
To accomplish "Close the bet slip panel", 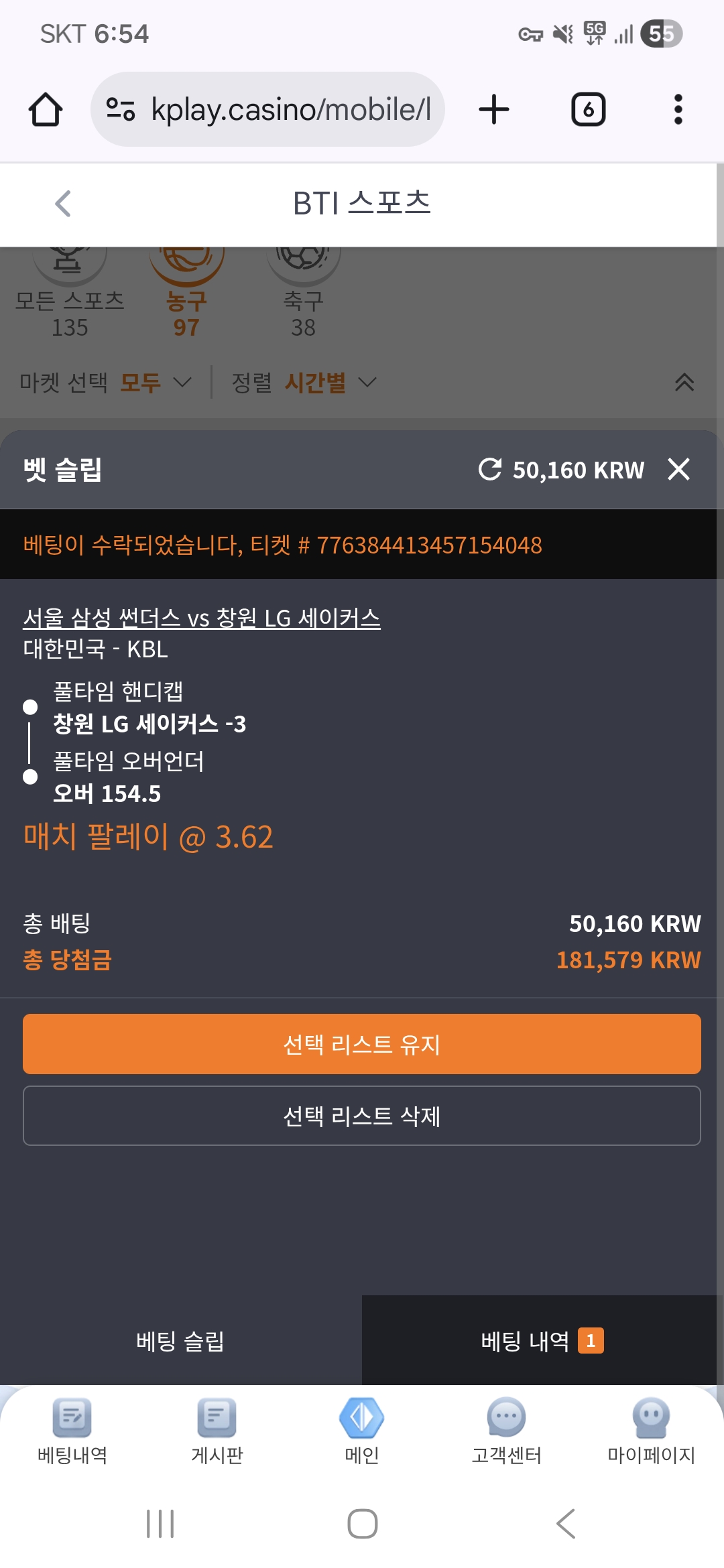I will tap(678, 469).
